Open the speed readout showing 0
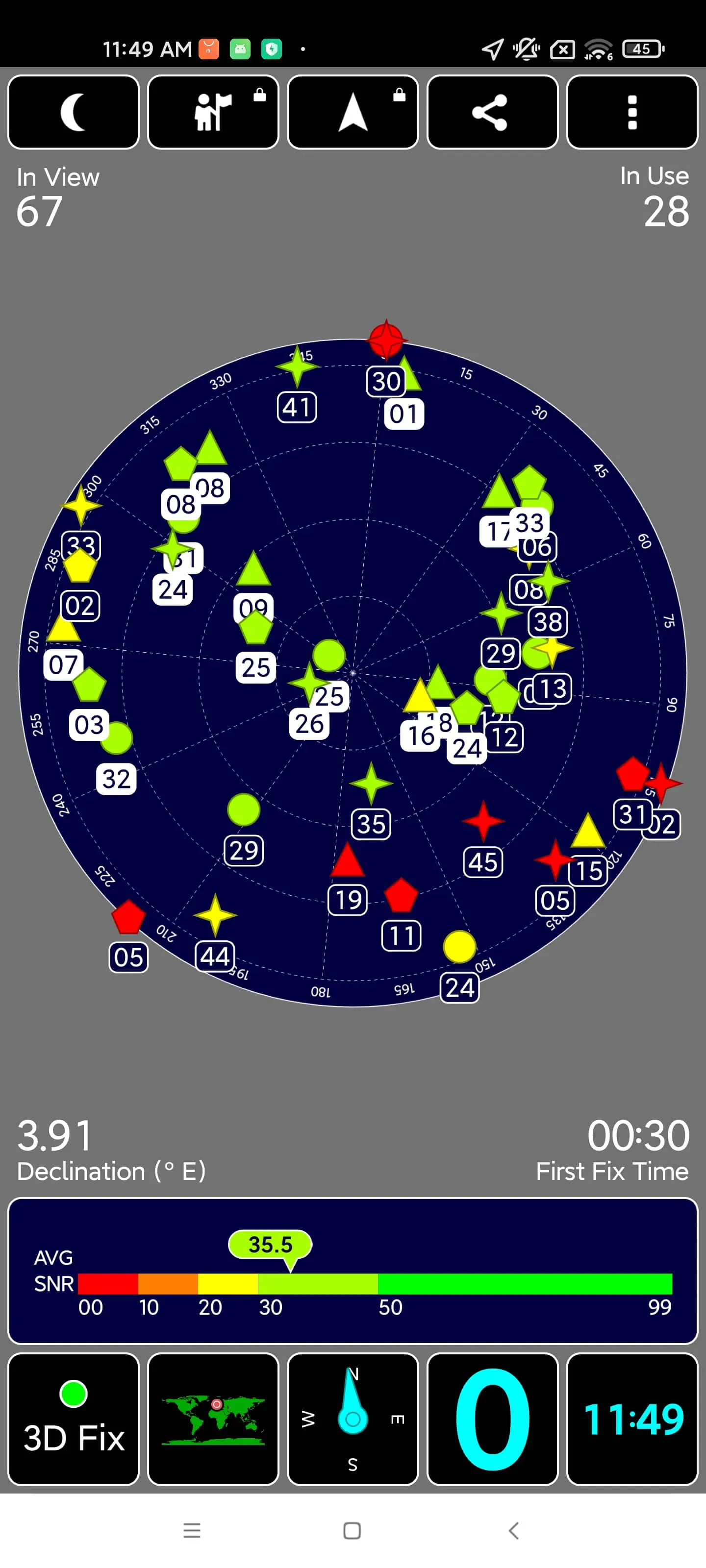Image resolution: width=706 pixels, height=1568 pixels. pyautogui.click(x=492, y=1419)
